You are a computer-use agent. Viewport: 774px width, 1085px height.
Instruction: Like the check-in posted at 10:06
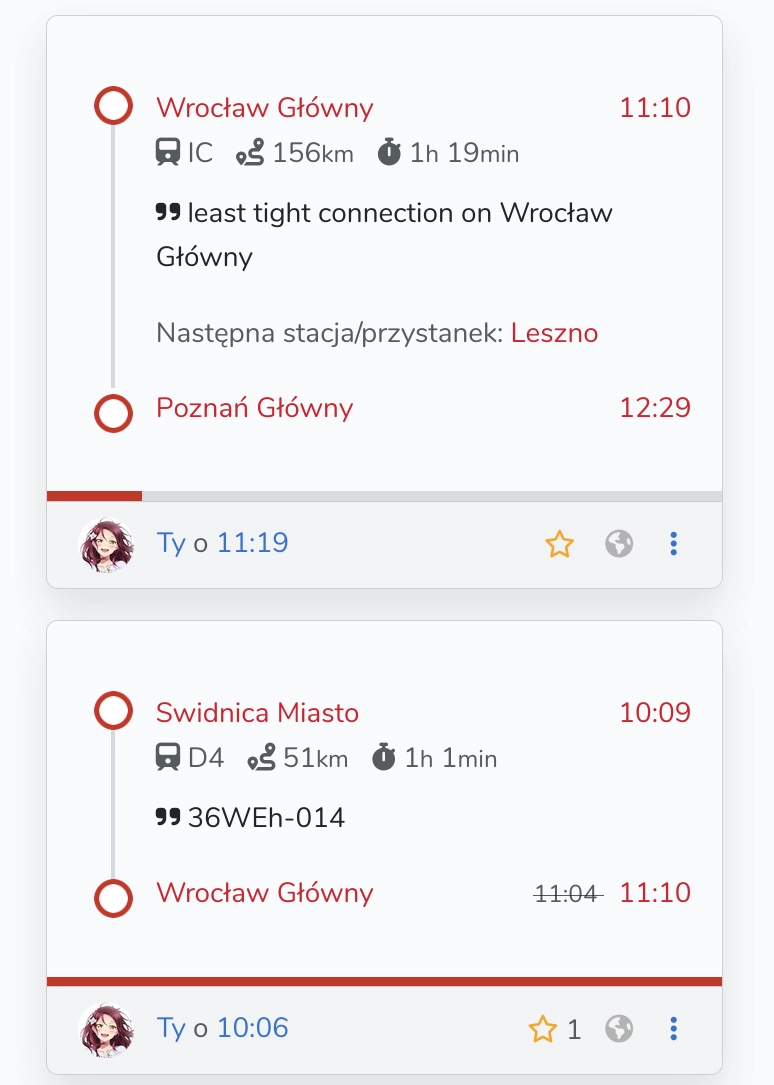(x=543, y=1029)
